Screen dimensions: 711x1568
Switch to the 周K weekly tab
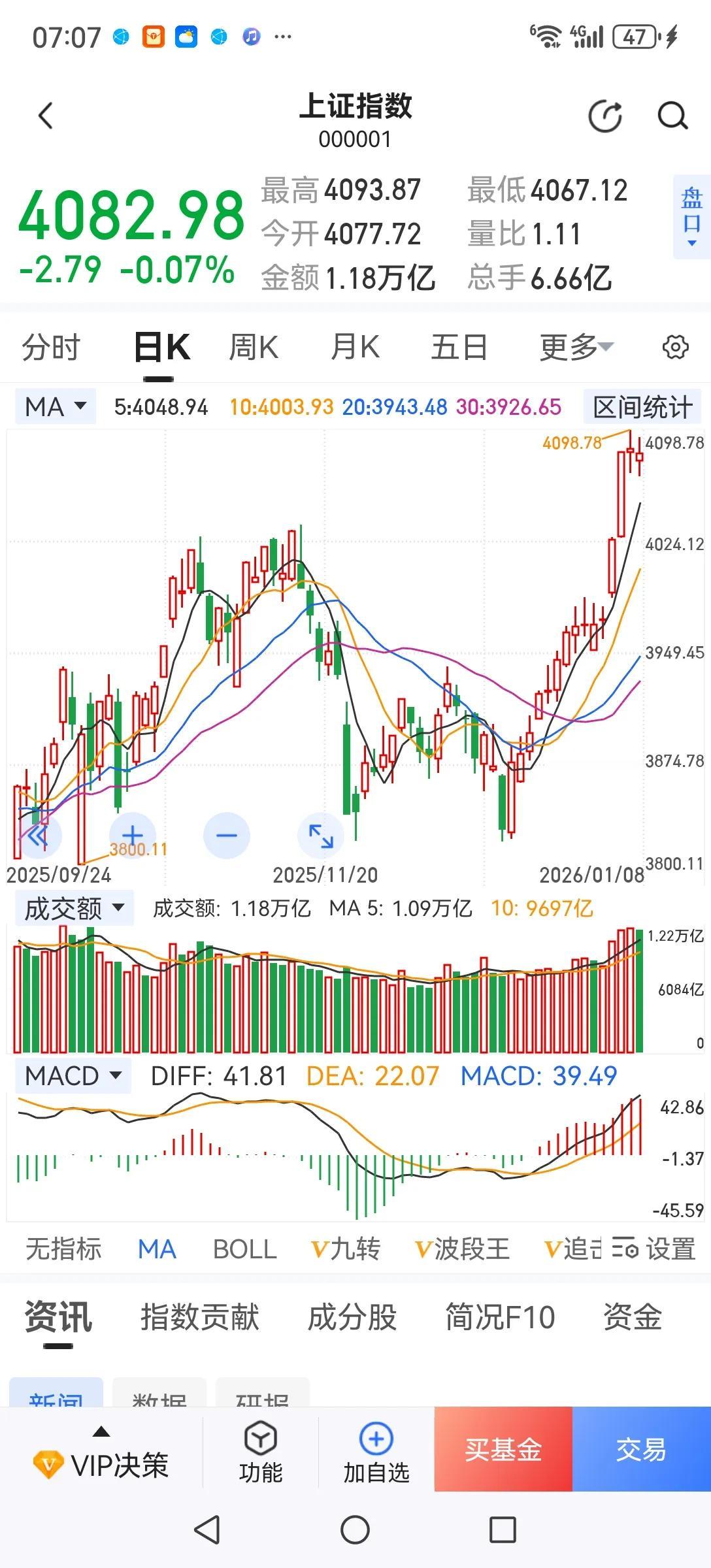coord(253,347)
